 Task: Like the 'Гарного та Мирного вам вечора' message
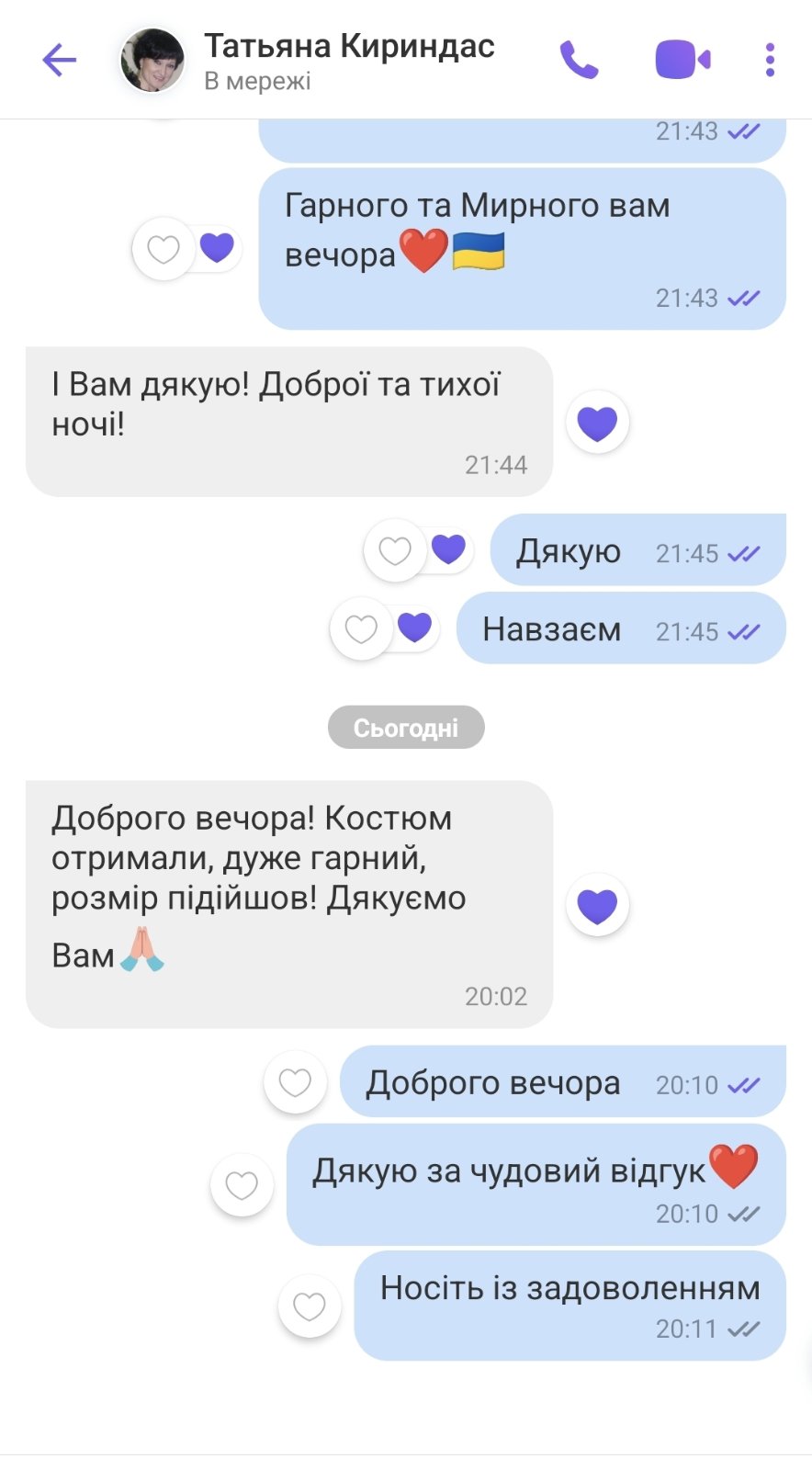[x=164, y=249]
